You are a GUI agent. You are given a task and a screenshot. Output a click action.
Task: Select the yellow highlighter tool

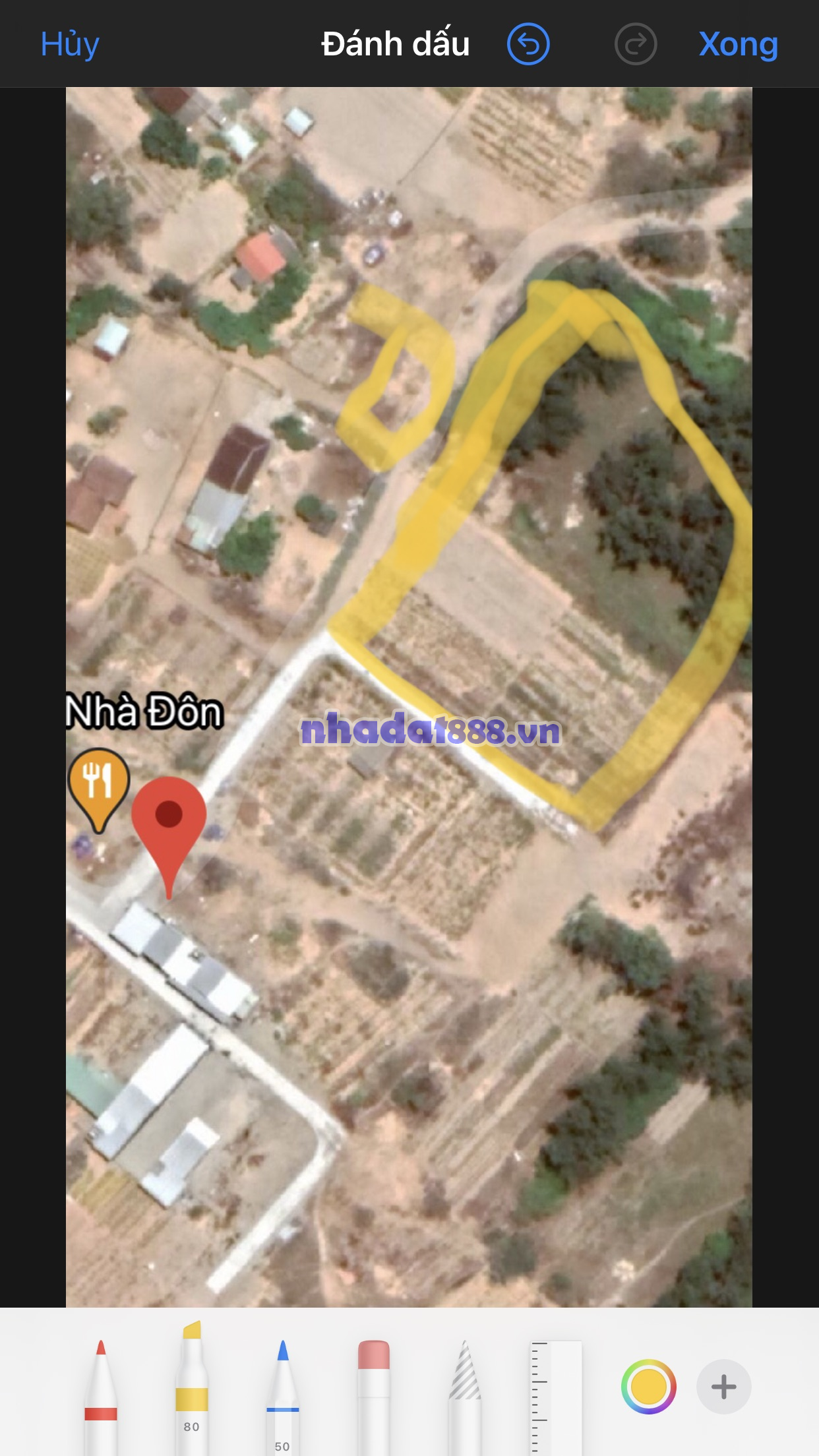(x=192, y=1385)
